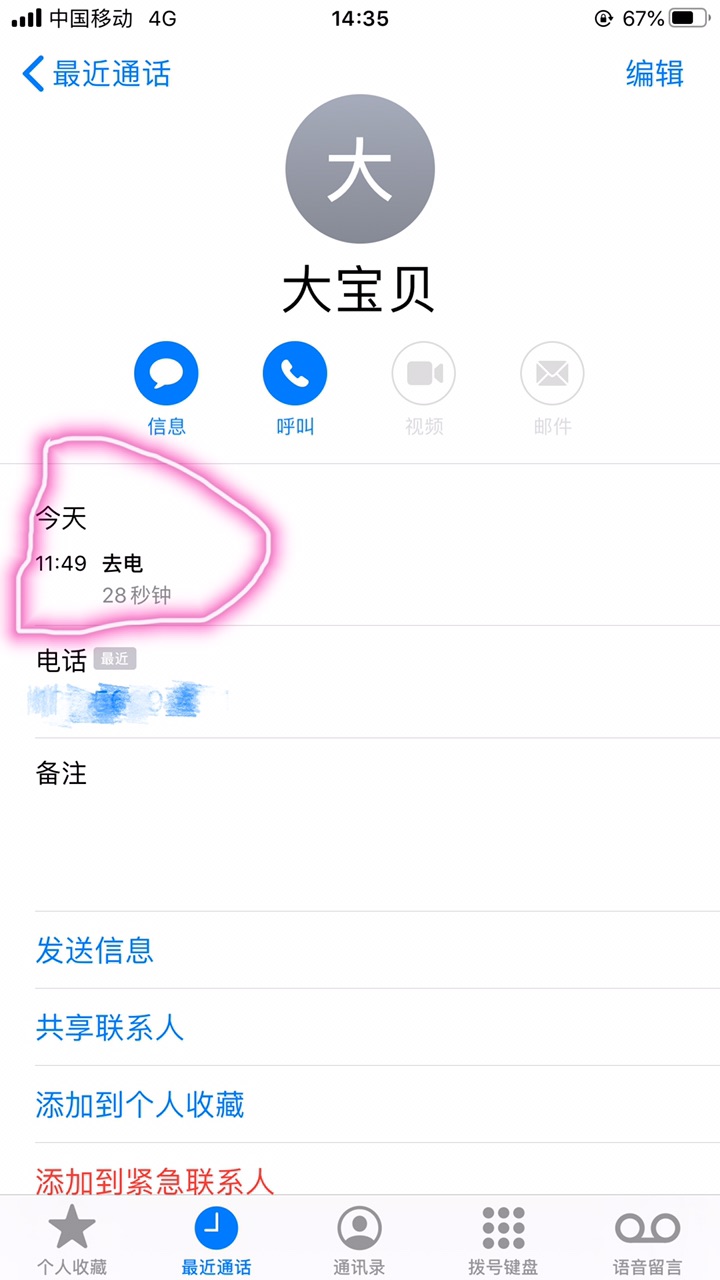
Task: Select 发送信息
Action: [x=95, y=950]
